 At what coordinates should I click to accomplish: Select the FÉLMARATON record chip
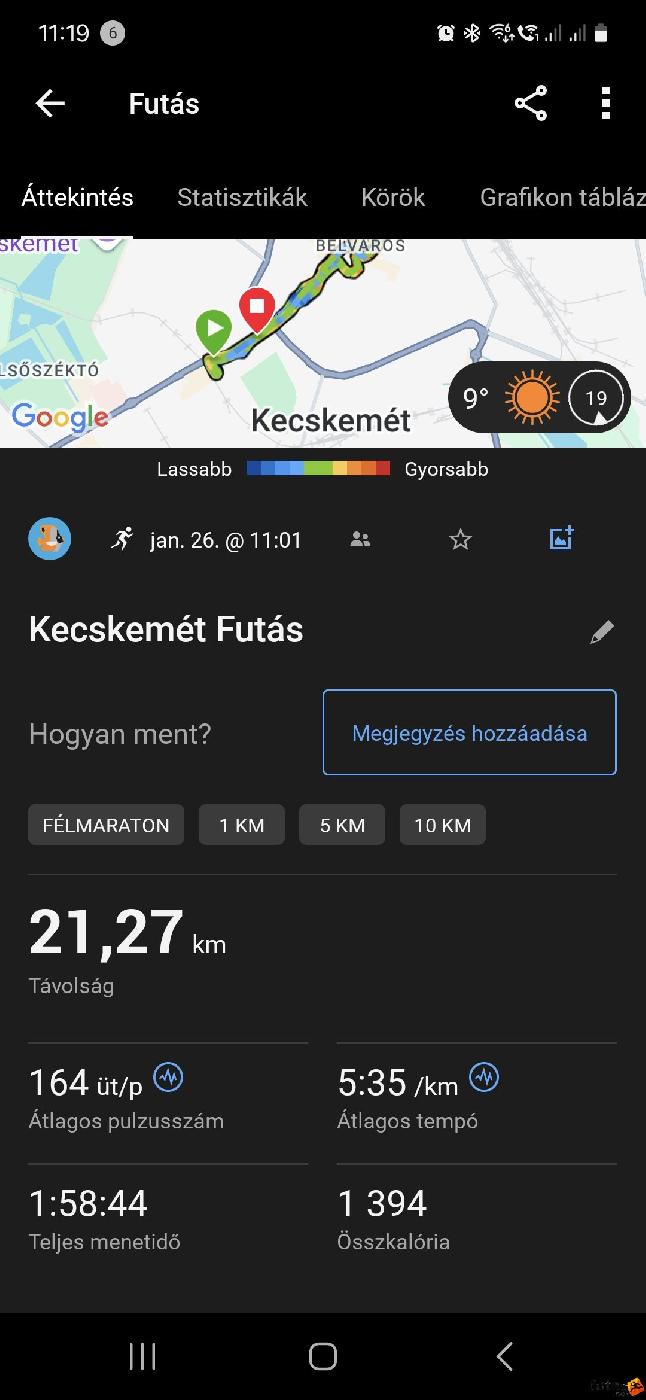coord(106,825)
